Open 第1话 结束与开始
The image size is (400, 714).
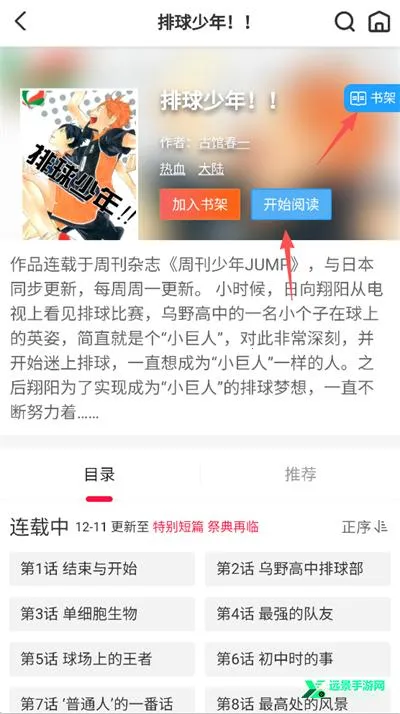pos(102,569)
